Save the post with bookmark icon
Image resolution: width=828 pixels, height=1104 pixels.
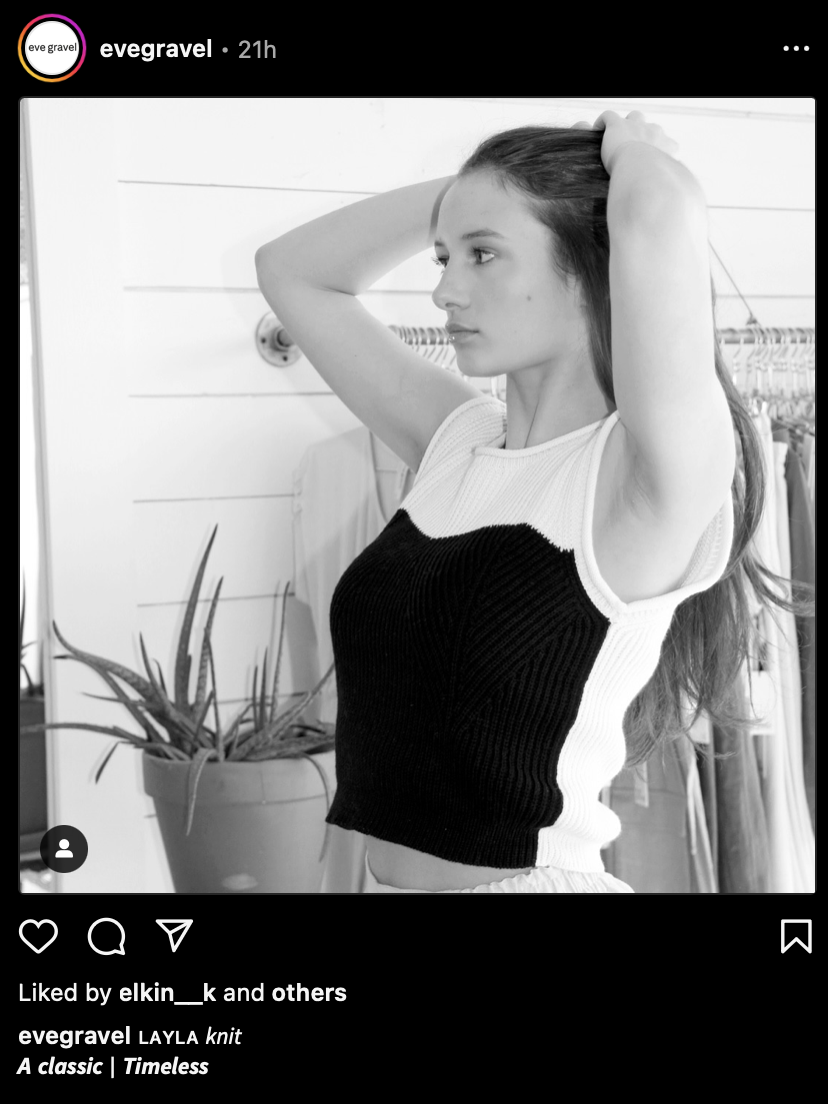(795, 936)
